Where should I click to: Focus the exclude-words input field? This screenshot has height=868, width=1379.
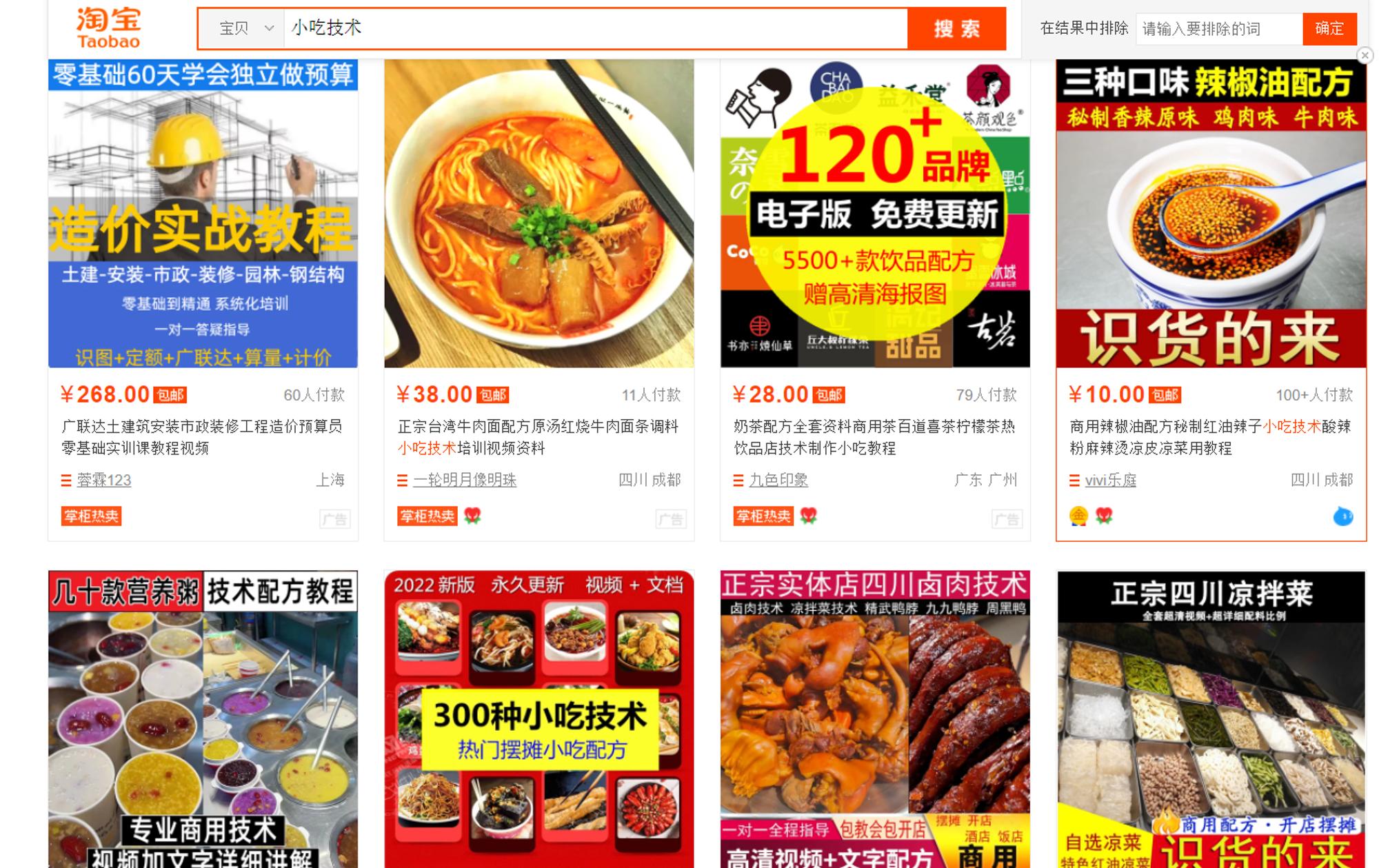coord(1218,29)
